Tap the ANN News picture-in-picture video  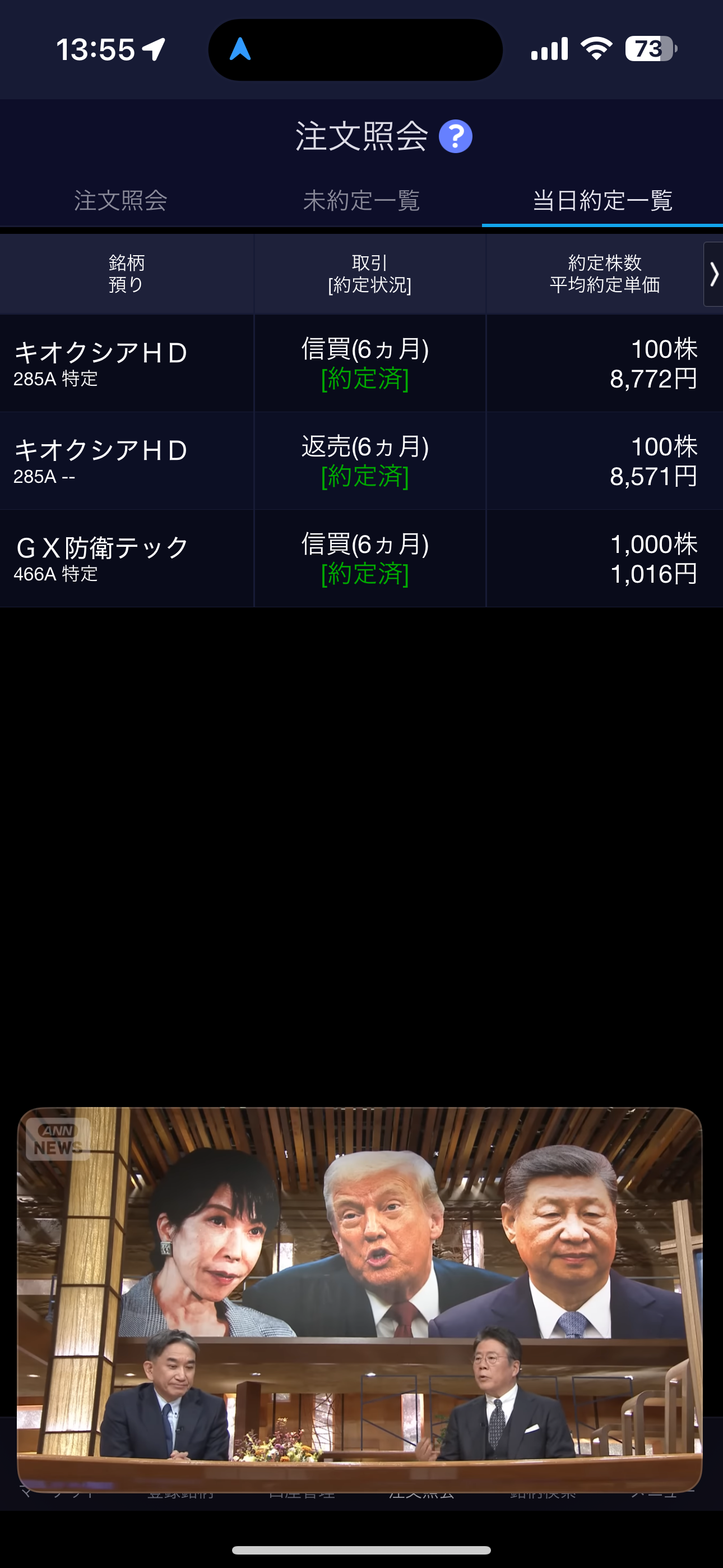coord(360,1299)
